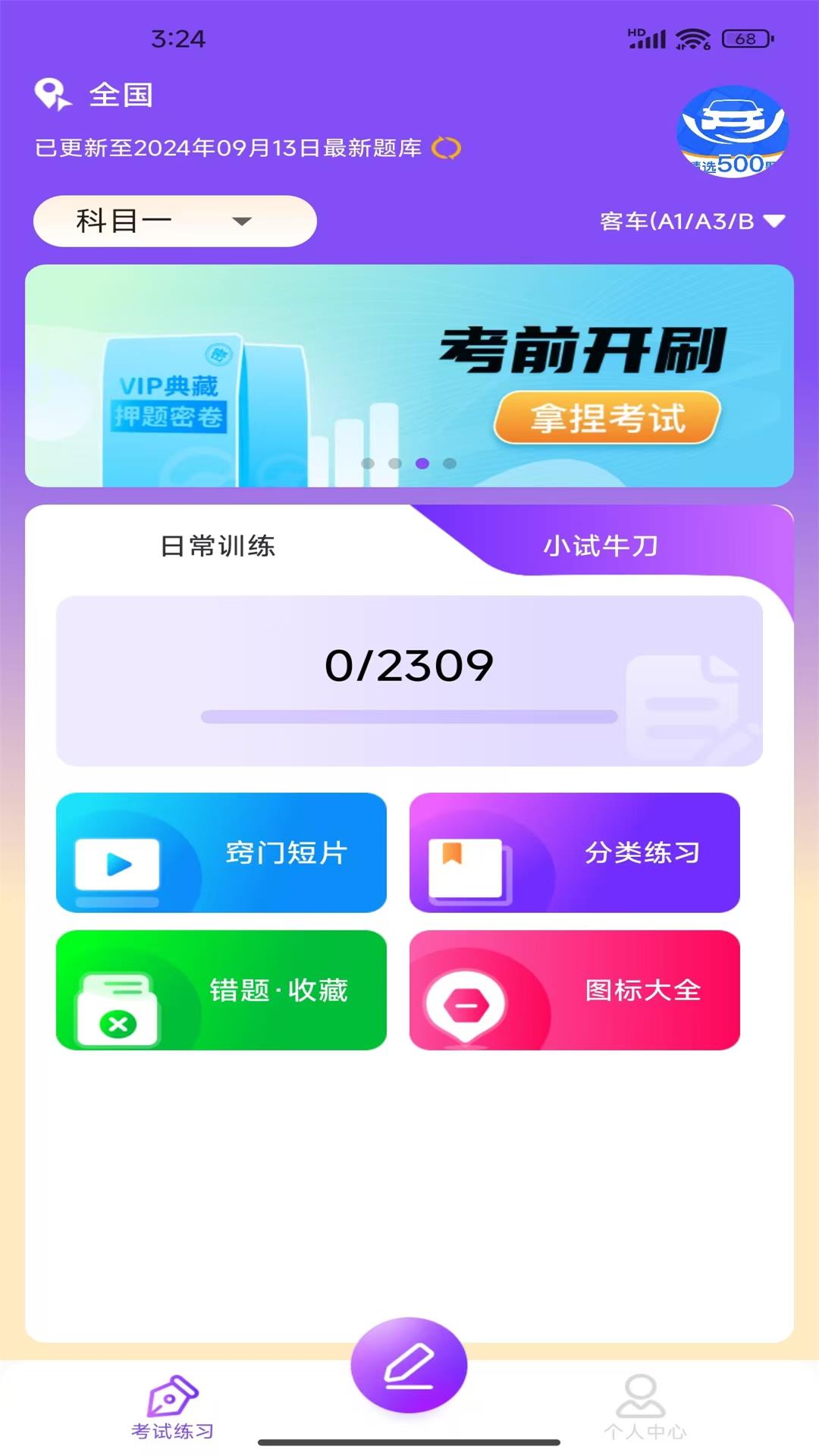
Task: Change vehicle type 客车(A1/A3/B
Action: (x=692, y=221)
